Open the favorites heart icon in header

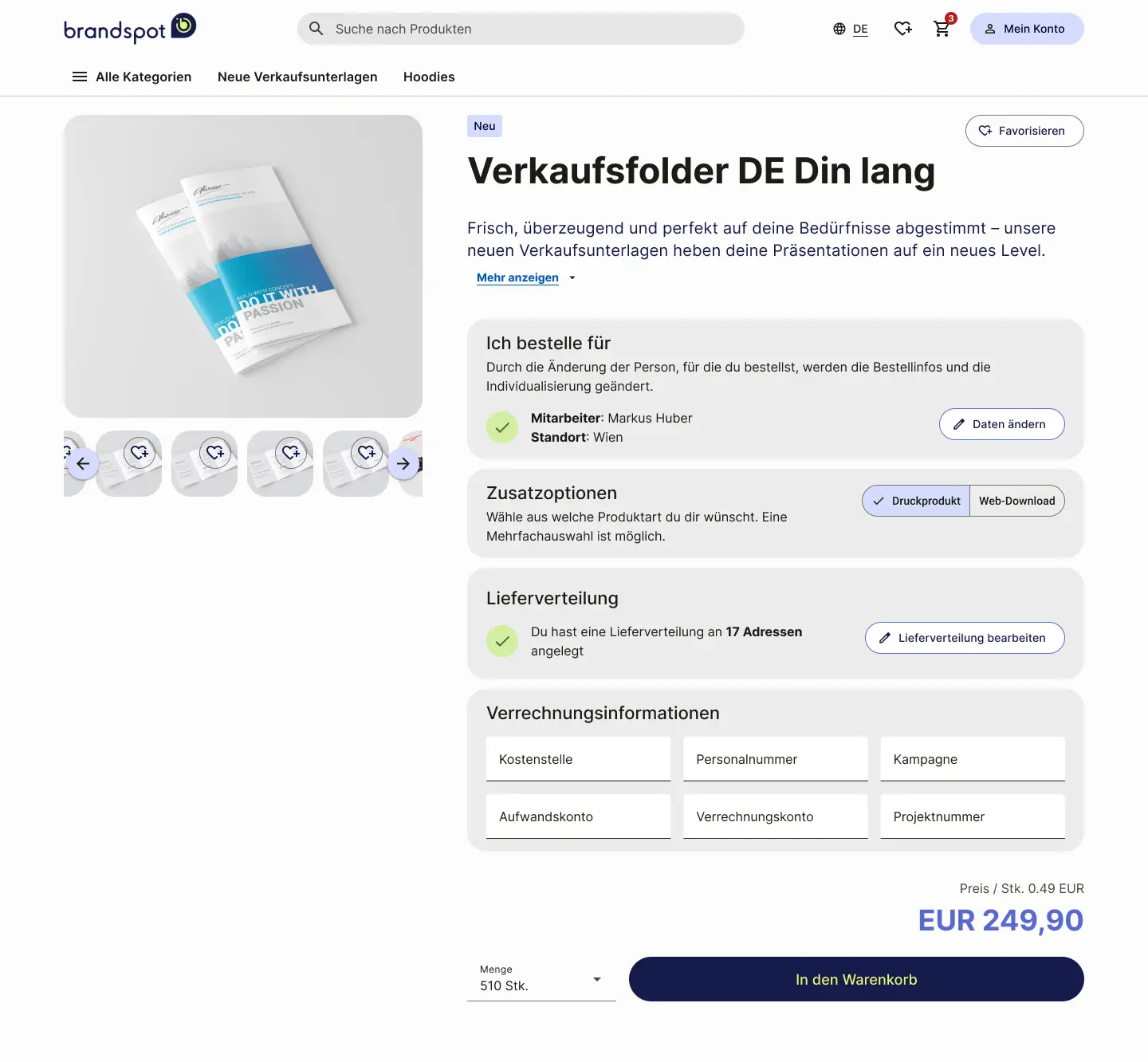coord(902,29)
